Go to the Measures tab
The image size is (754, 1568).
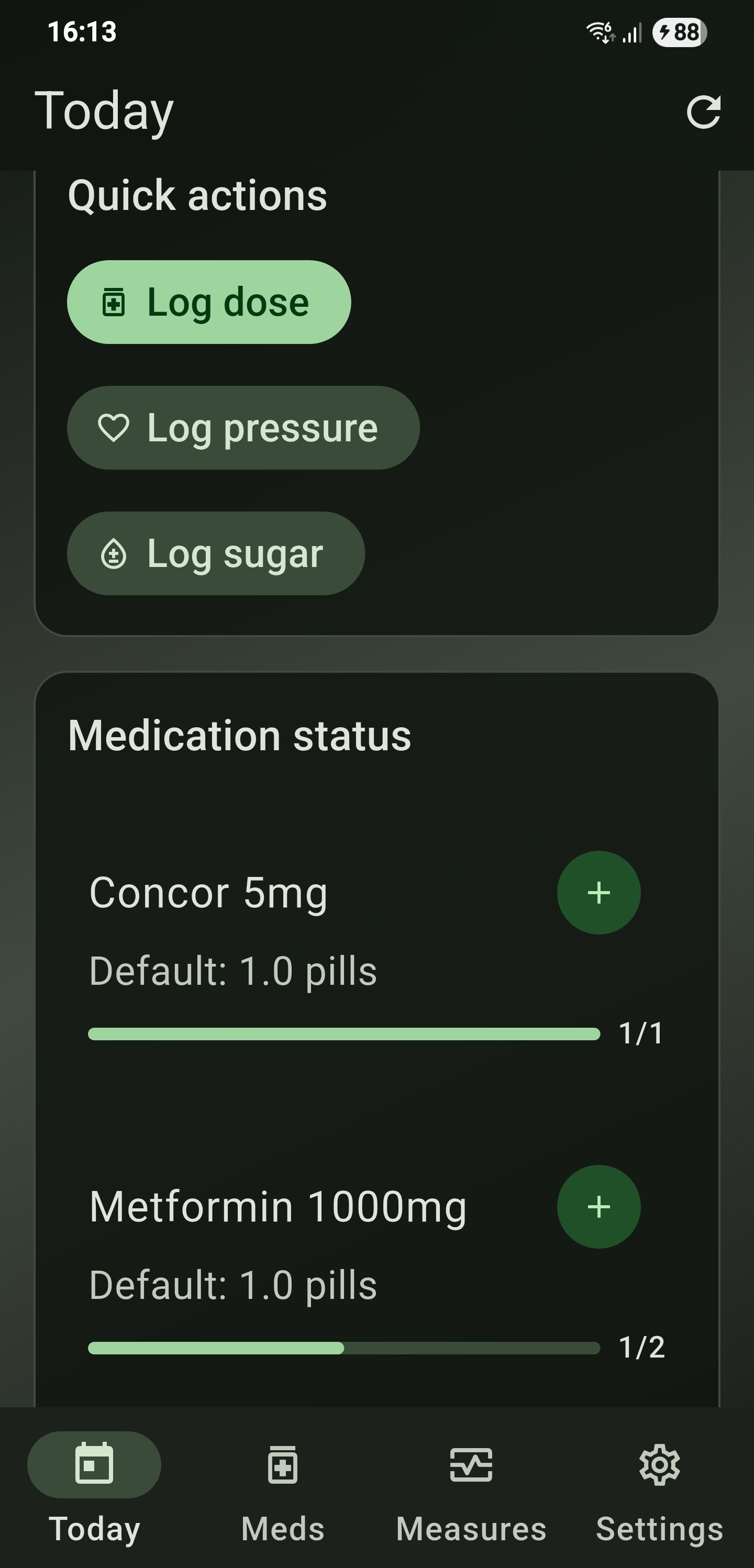[471, 1485]
